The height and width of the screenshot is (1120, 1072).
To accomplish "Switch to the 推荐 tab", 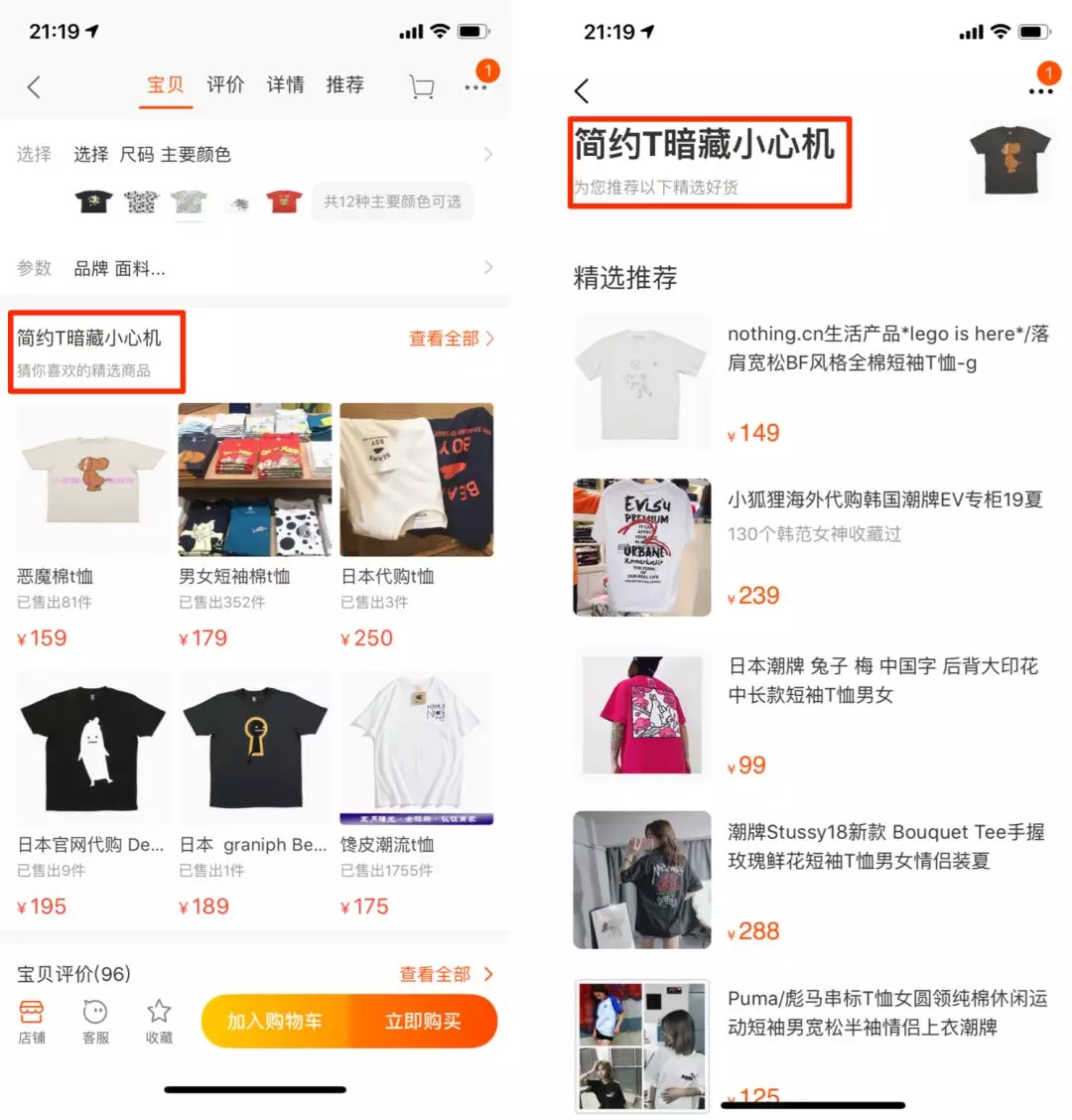I will click(344, 84).
